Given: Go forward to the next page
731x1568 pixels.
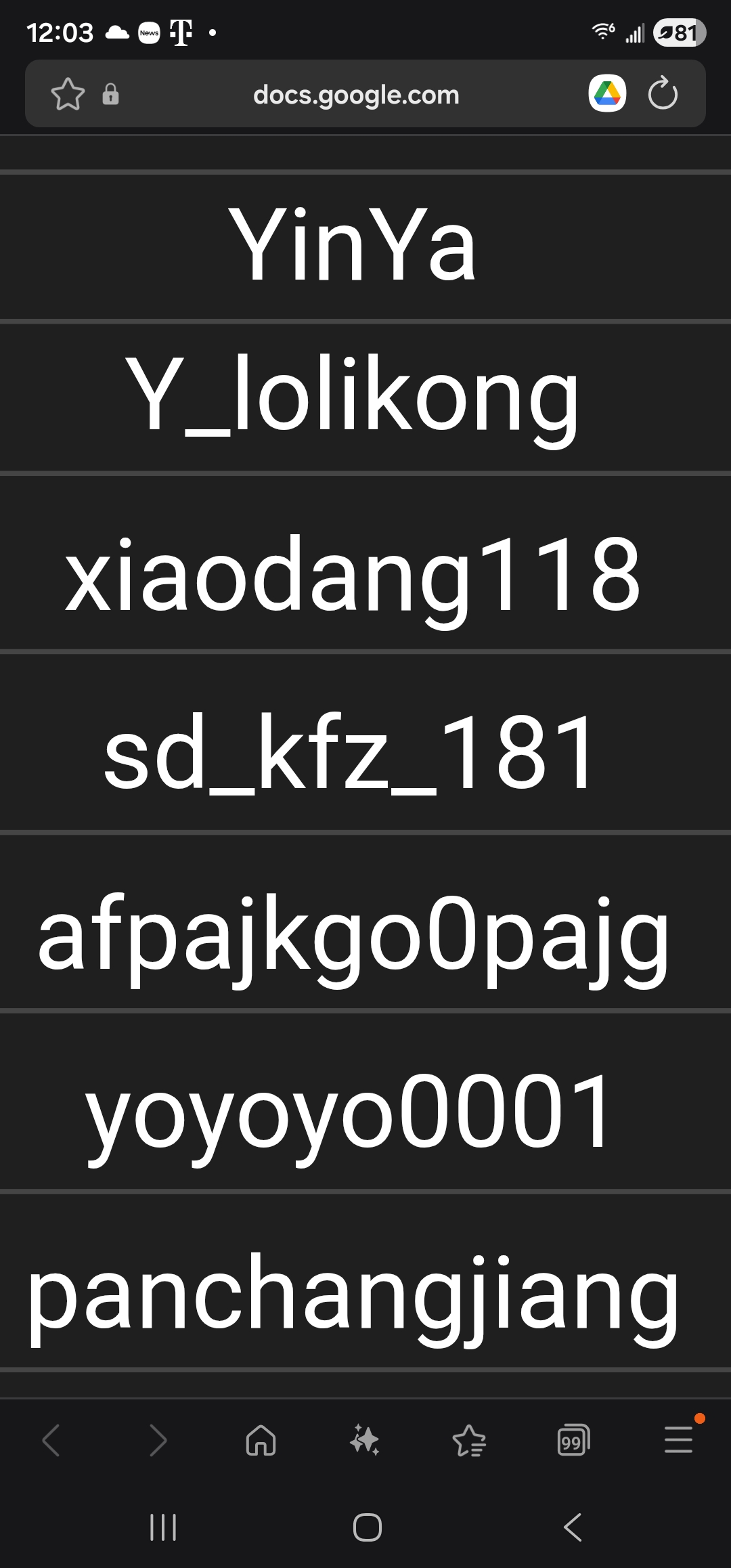Looking at the screenshot, I should (157, 1440).
